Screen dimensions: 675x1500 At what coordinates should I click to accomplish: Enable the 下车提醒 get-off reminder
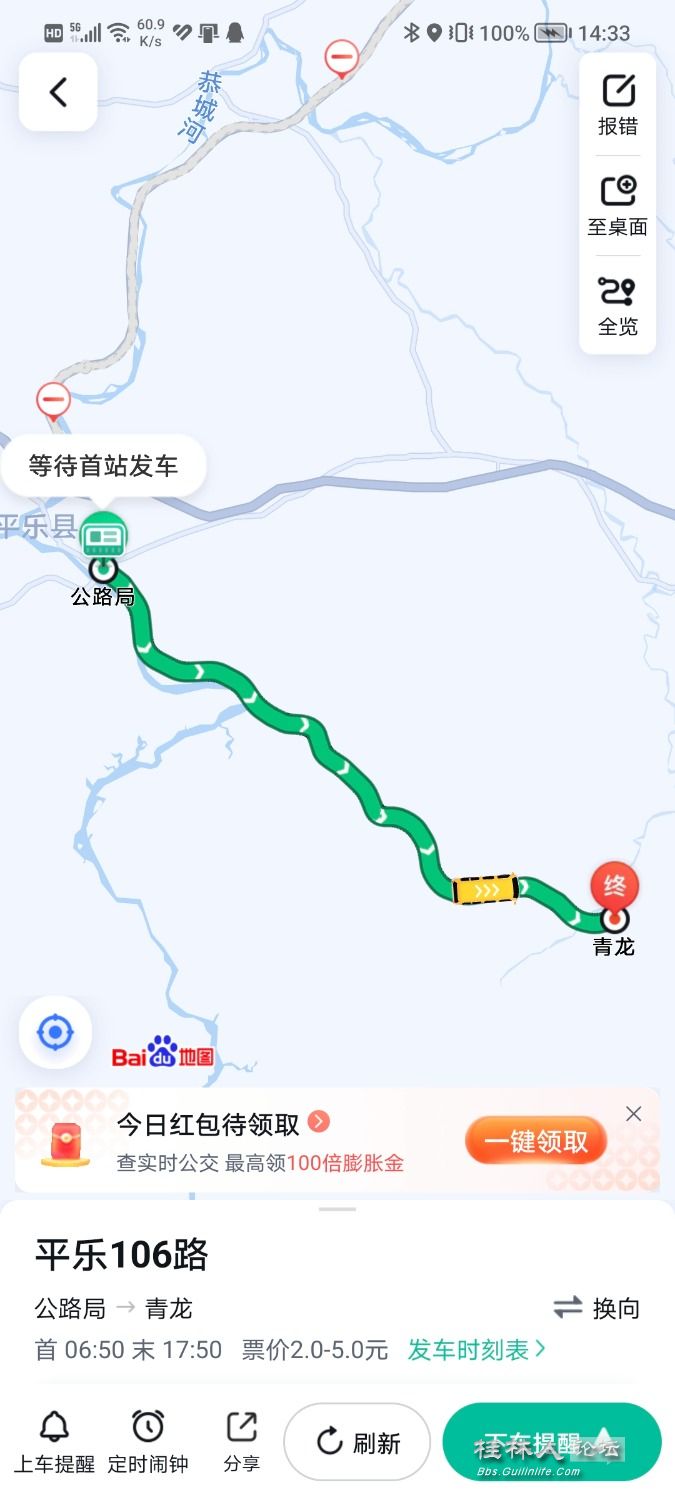[551, 1442]
